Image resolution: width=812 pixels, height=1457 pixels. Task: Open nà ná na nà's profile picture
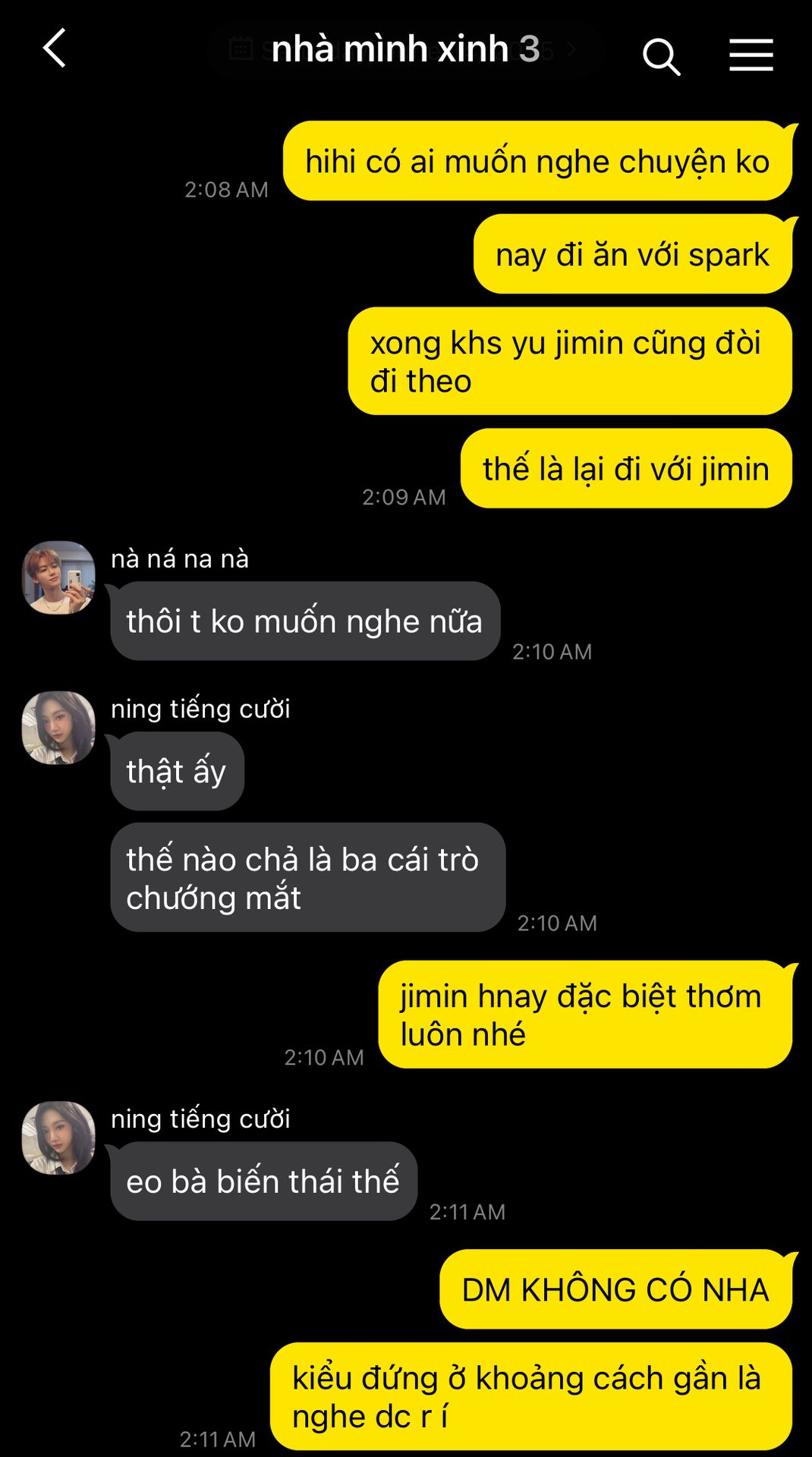58,577
